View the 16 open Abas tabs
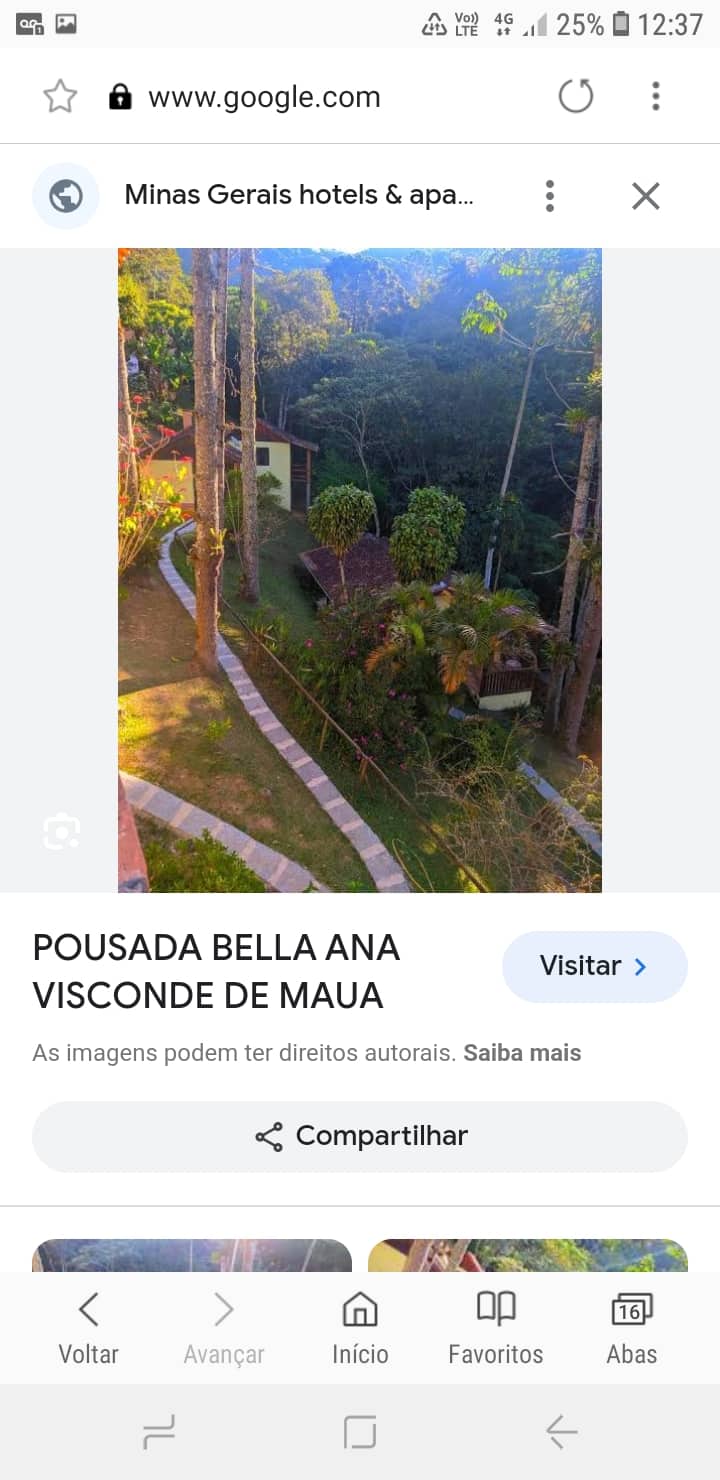This screenshot has height=1480, width=720. click(x=632, y=1328)
